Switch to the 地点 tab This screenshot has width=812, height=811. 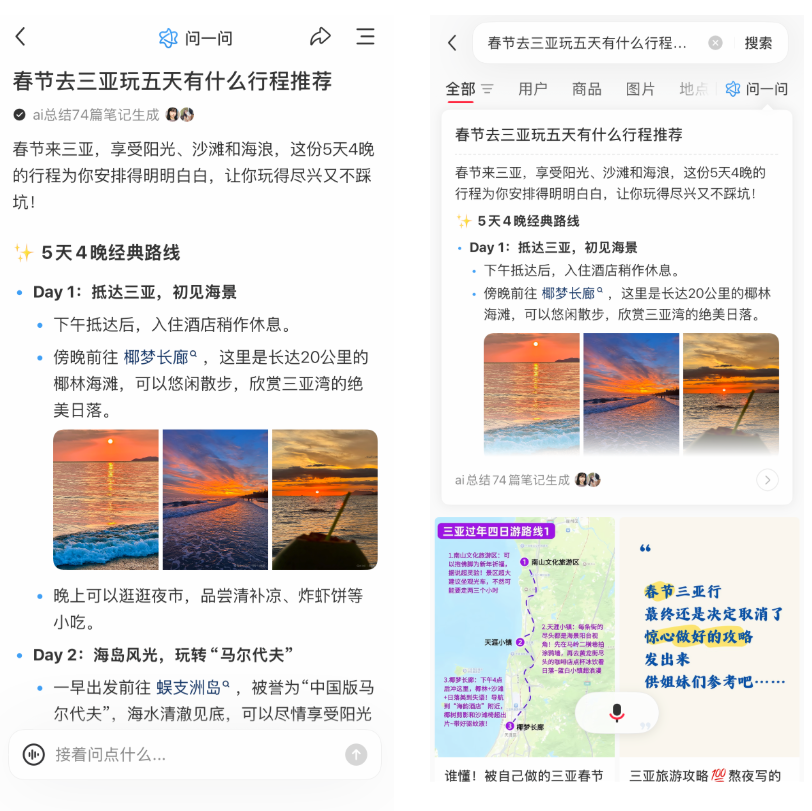[x=693, y=89]
